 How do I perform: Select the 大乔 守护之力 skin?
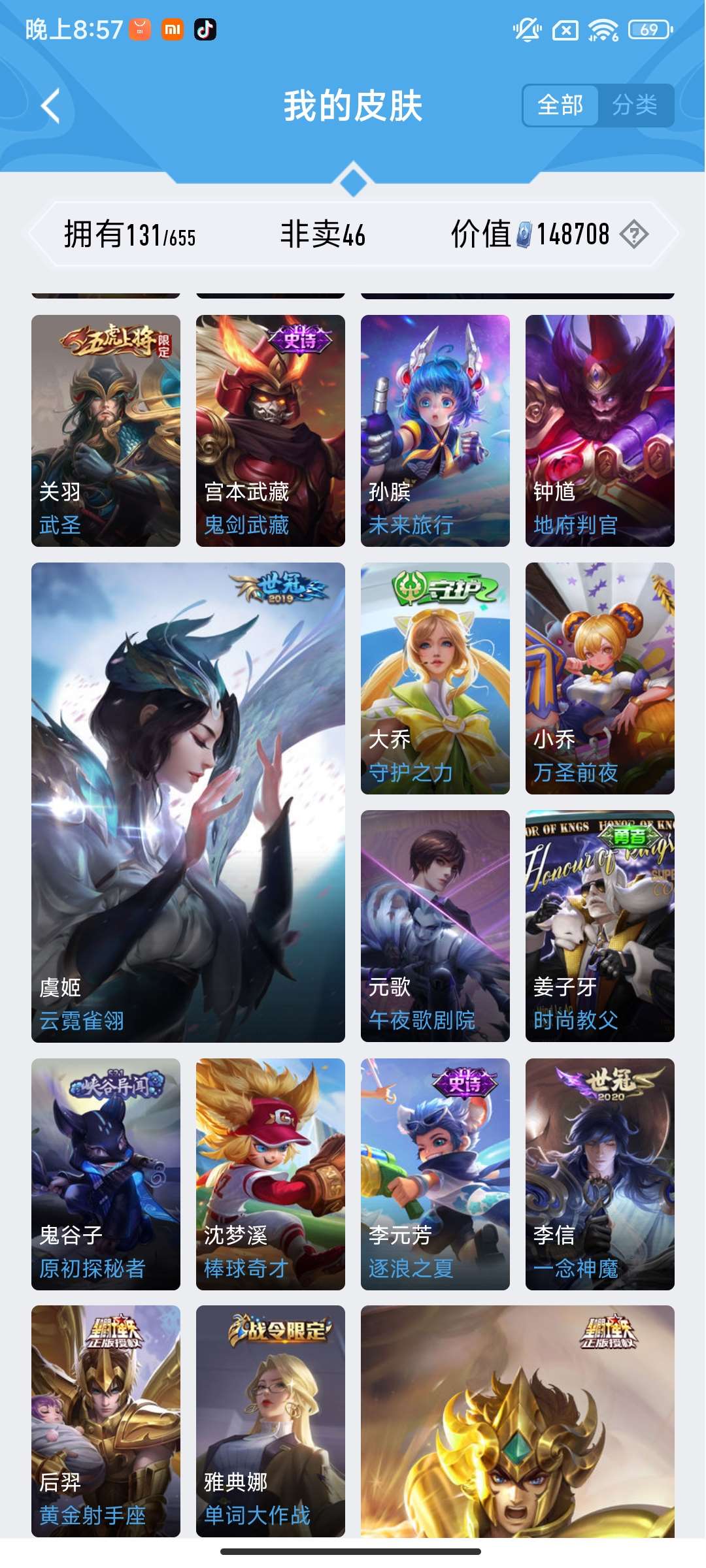435,678
